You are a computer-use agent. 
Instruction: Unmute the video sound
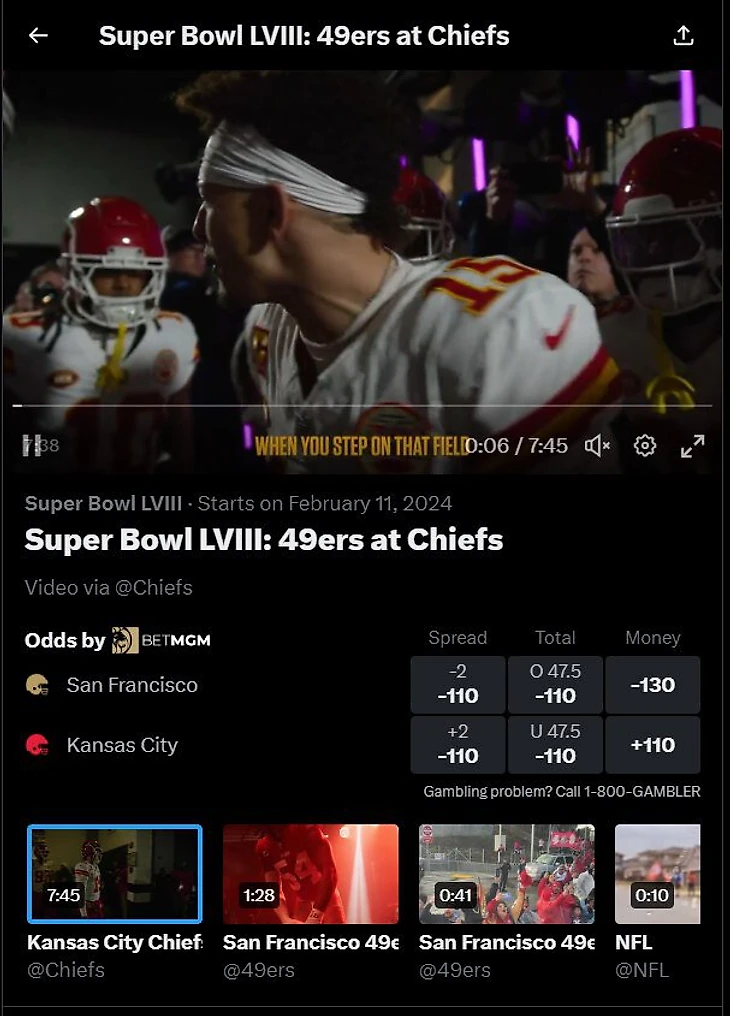click(x=597, y=446)
